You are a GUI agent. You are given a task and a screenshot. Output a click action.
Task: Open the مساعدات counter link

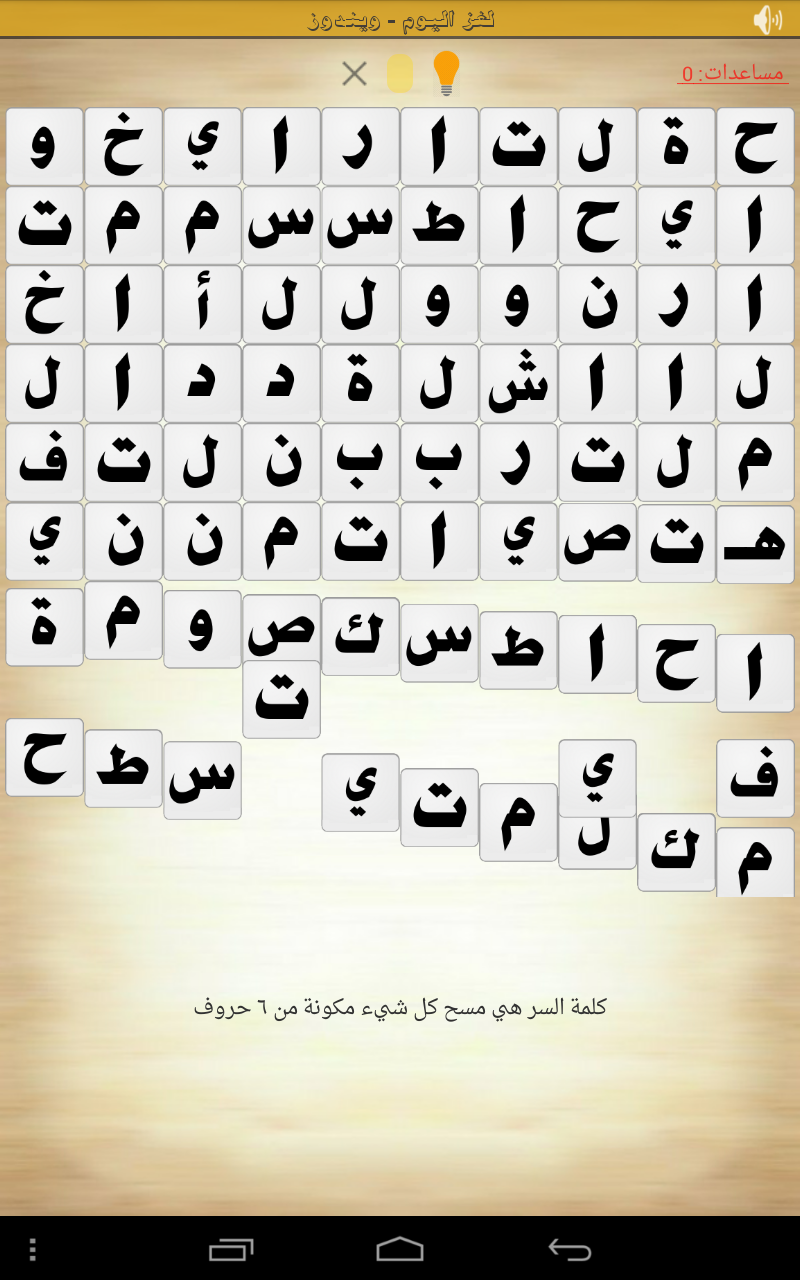point(732,73)
